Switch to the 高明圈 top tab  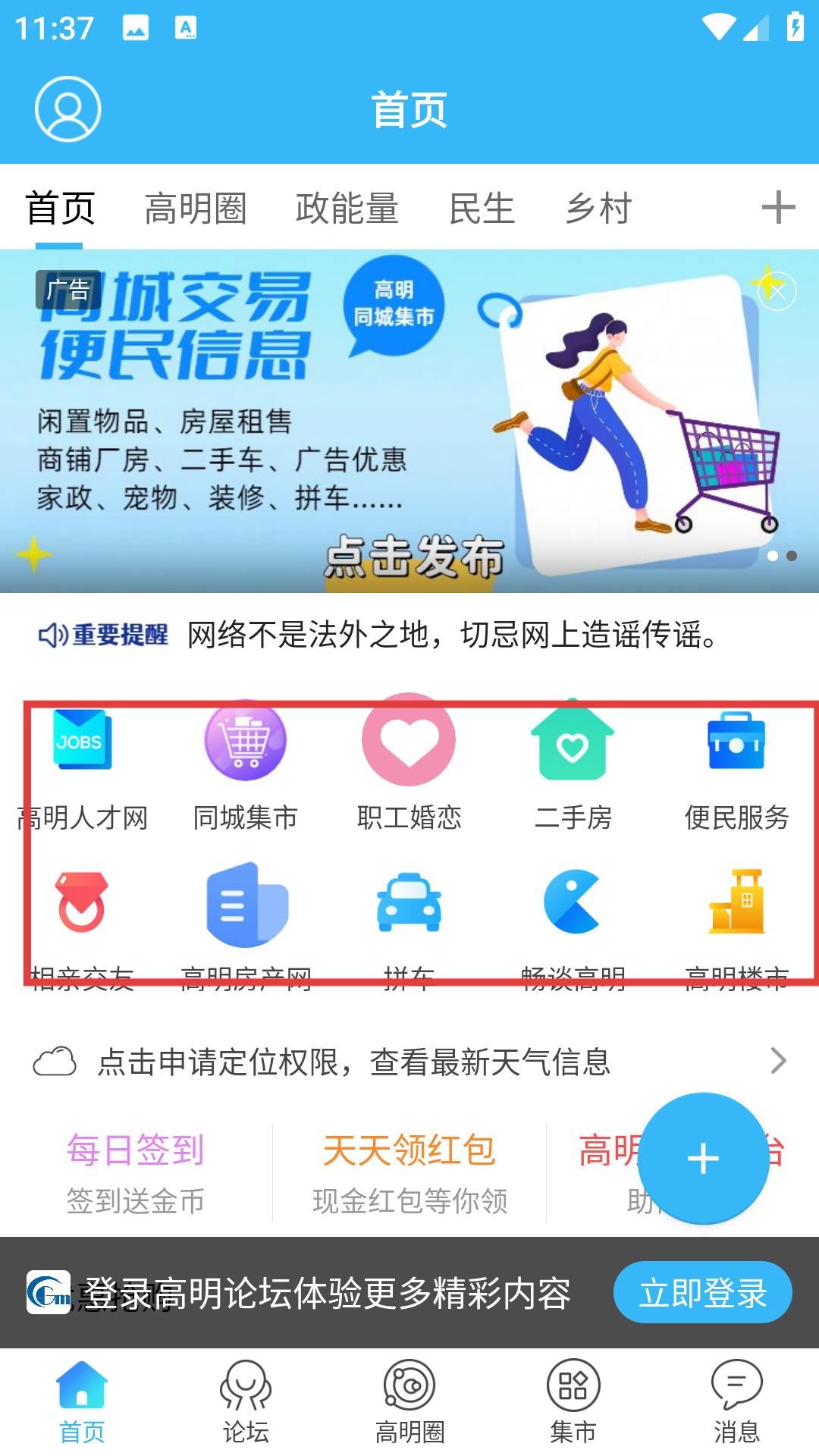(x=196, y=209)
